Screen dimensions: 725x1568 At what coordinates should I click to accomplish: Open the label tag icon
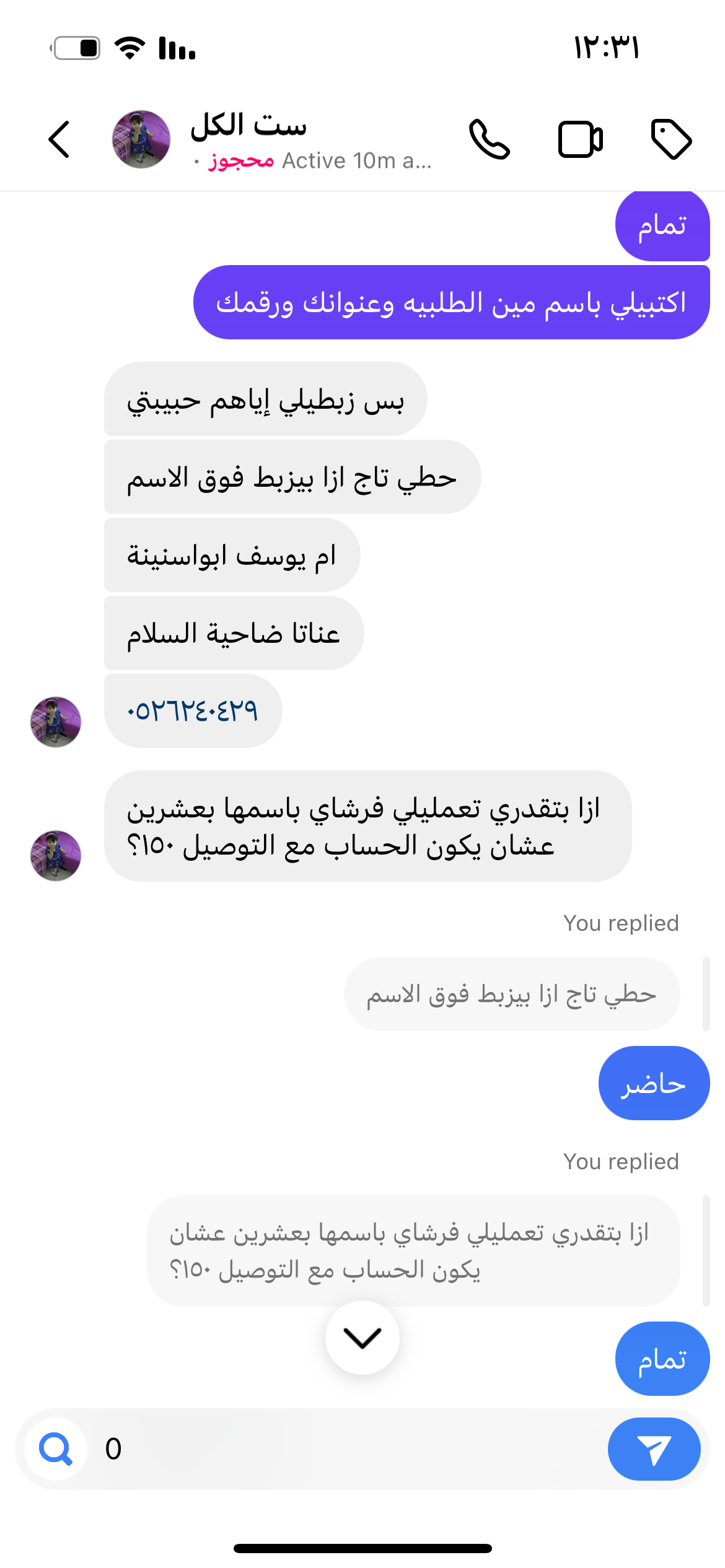(x=671, y=139)
